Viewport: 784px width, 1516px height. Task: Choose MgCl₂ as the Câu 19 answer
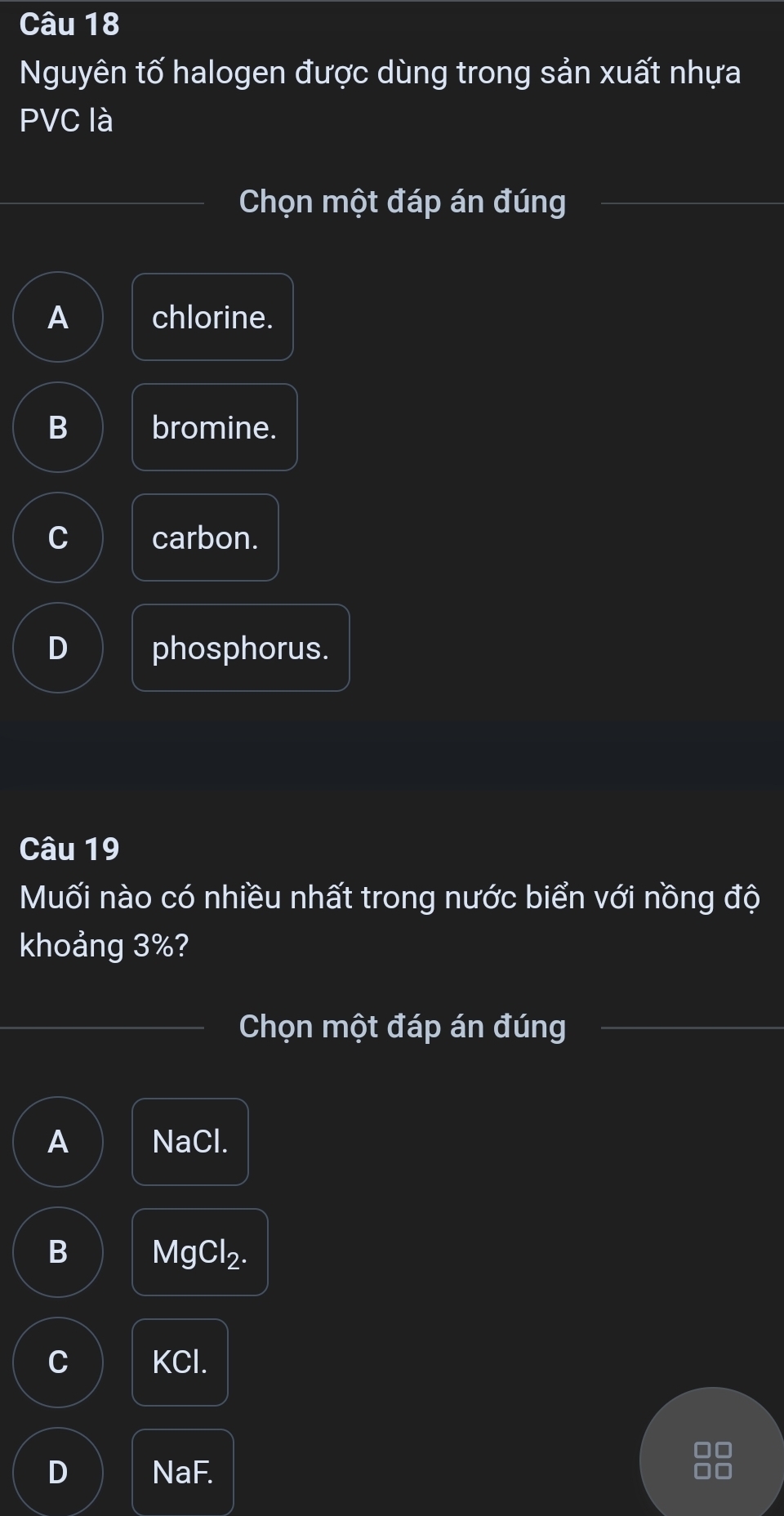pos(199,1252)
